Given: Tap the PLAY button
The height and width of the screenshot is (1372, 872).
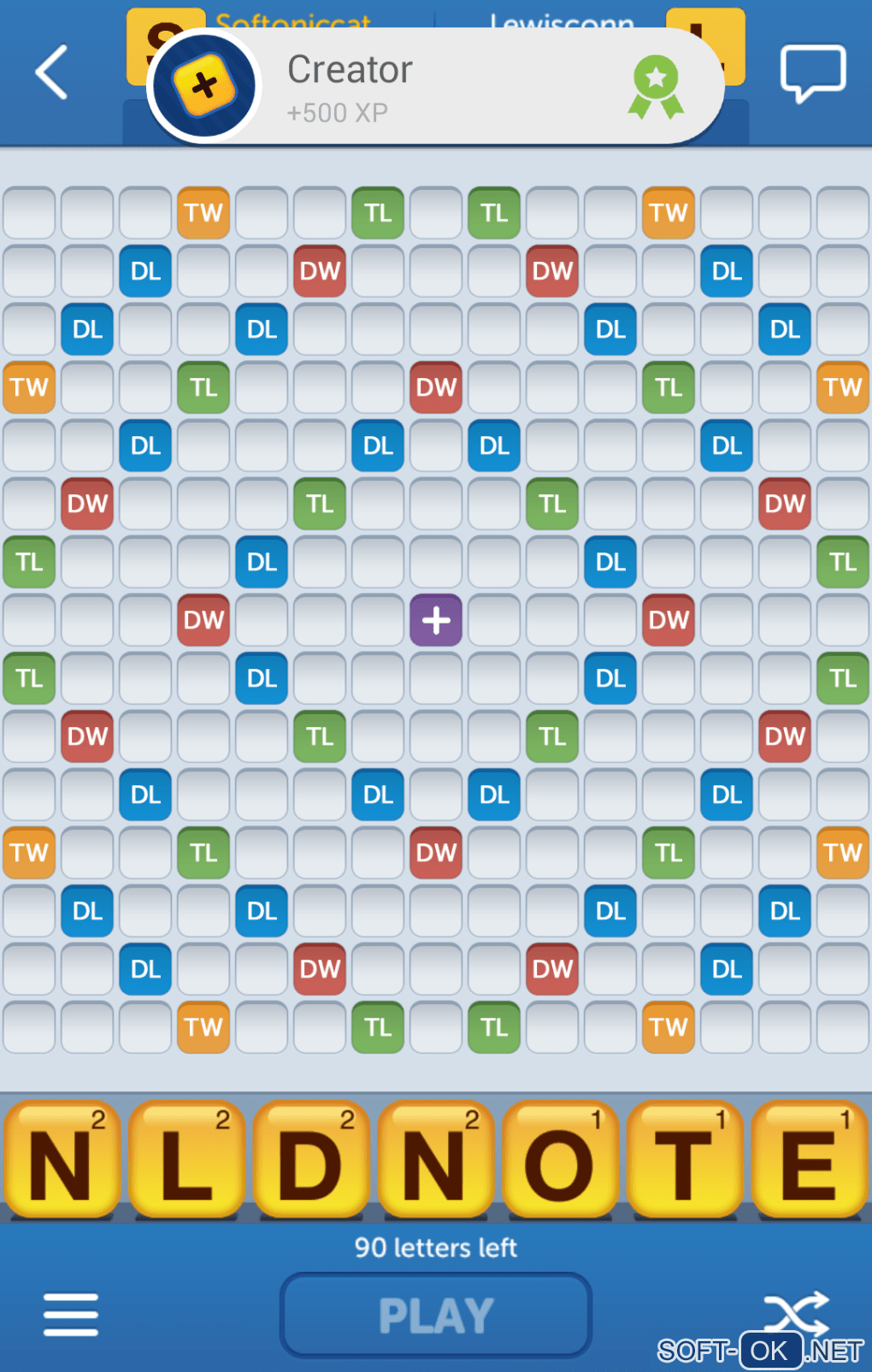Looking at the screenshot, I should pos(436,1316).
